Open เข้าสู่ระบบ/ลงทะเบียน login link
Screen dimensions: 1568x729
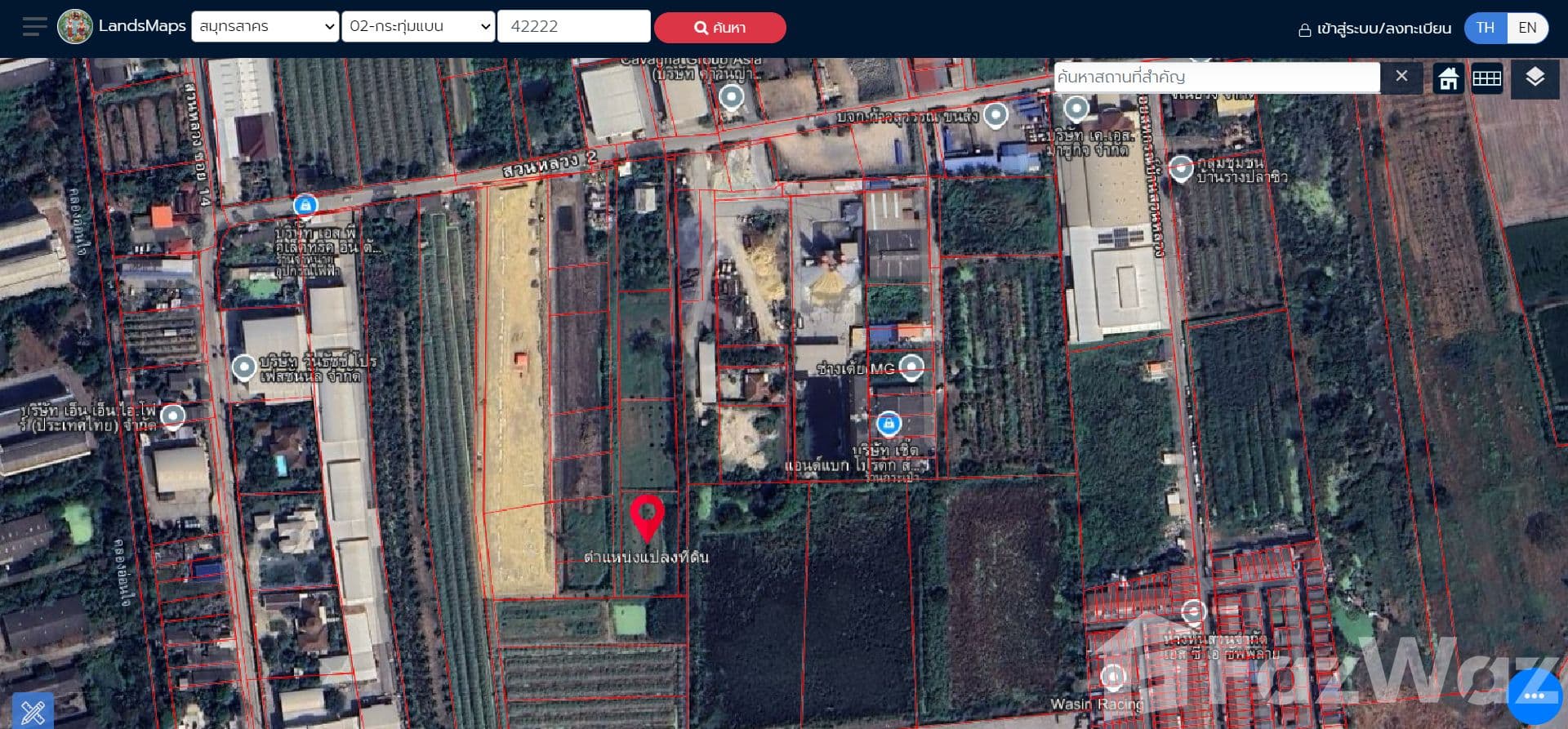tap(1374, 29)
